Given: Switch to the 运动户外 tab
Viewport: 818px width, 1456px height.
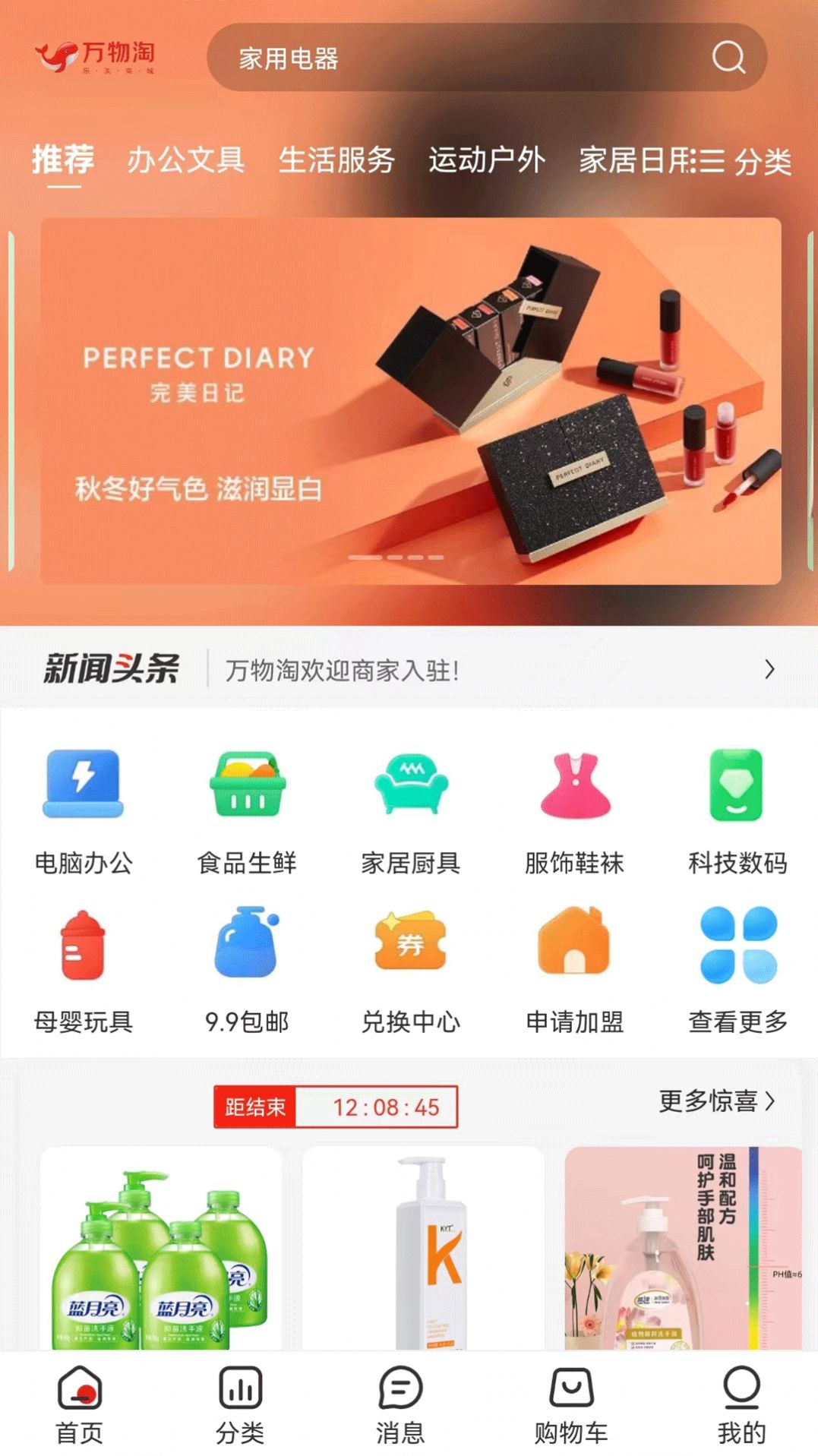Looking at the screenshot, I should [487, 160].
